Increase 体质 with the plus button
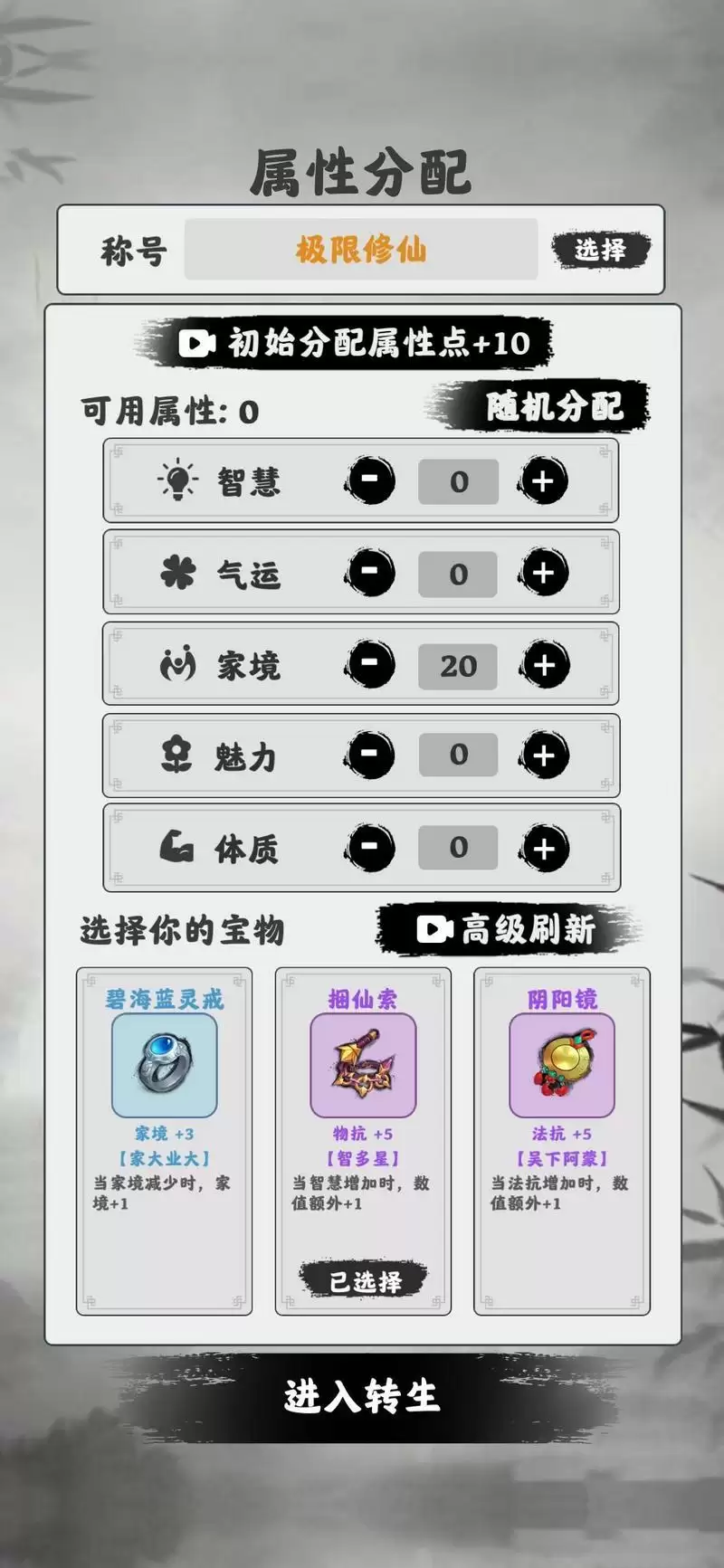This screenshot has height=1568, width=724. [544, 849]
